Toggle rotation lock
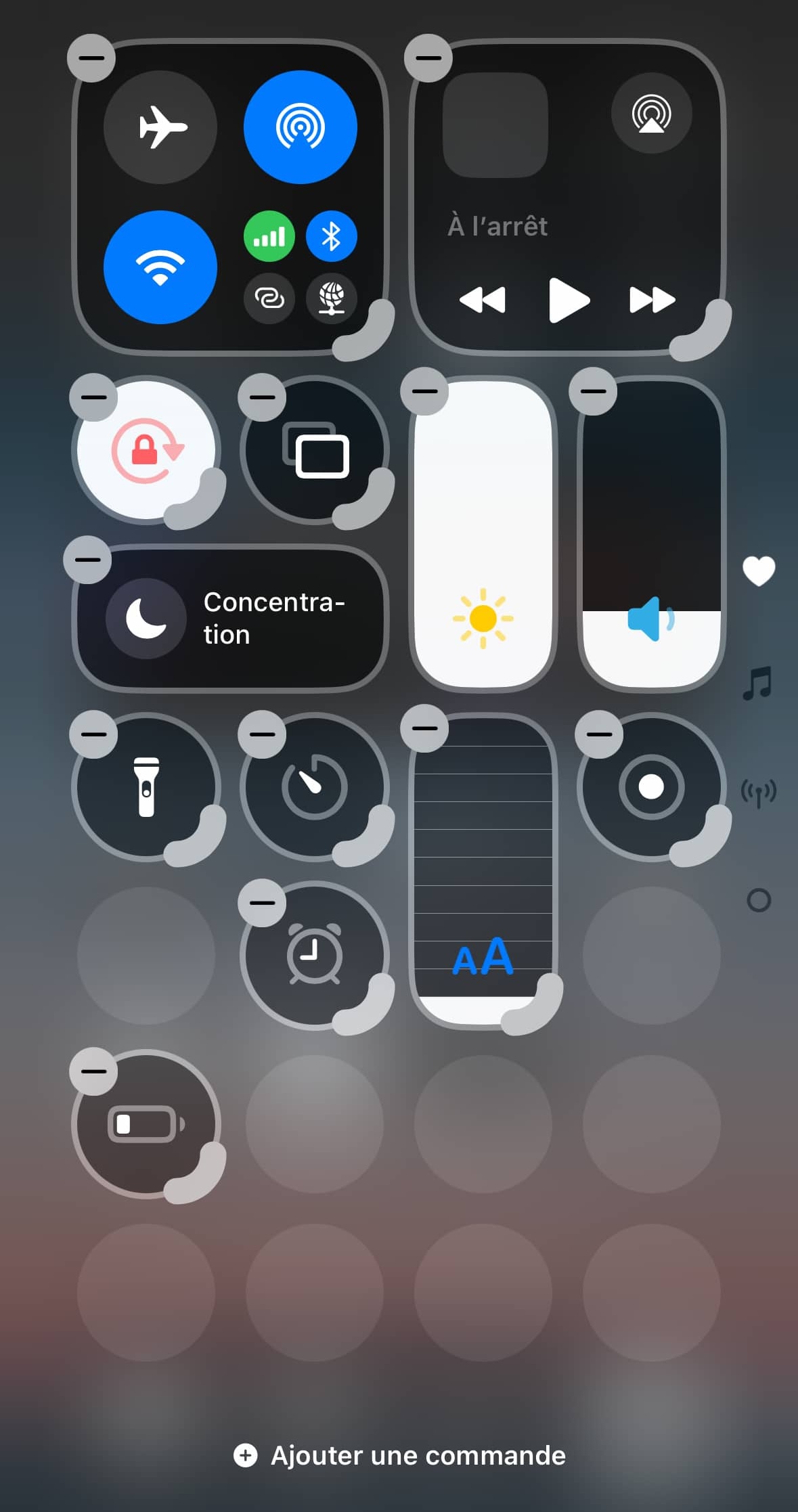Viewport: 798px width, 1512px height. [x=146, y=450]
